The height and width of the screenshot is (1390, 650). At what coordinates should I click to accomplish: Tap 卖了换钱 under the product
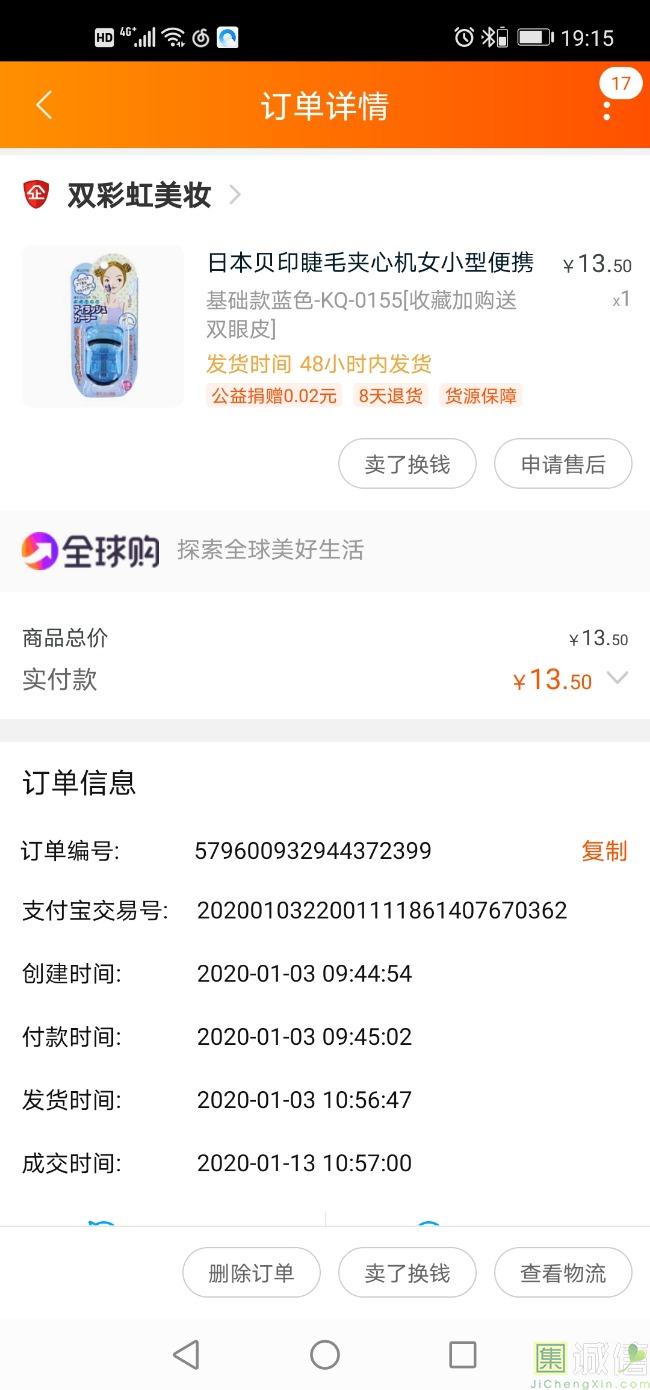click(x=407, y=464)
